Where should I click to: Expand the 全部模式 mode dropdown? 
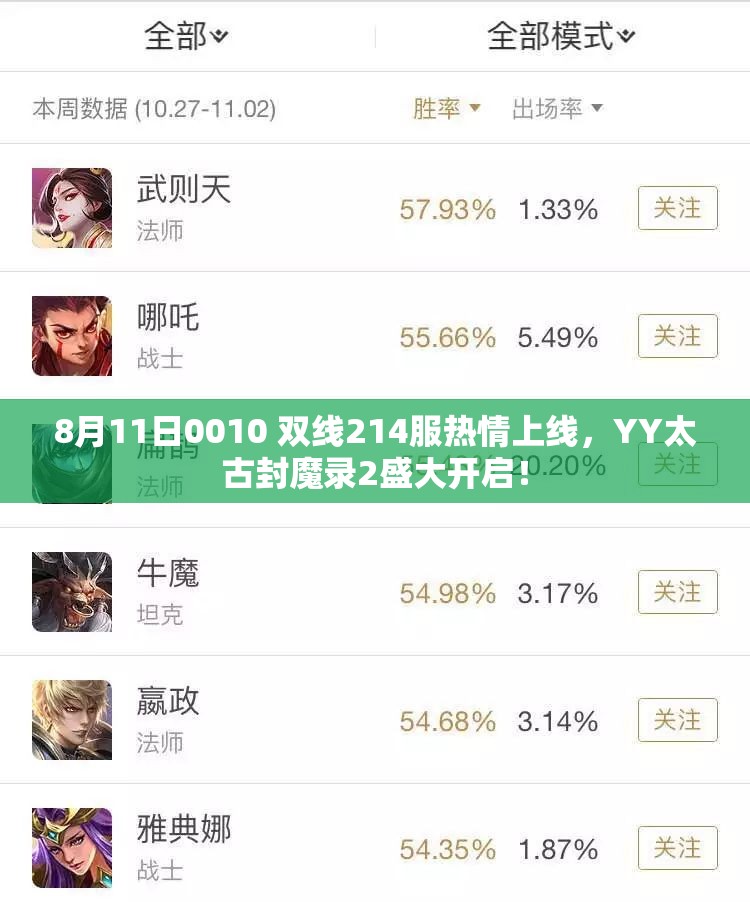point(561,37)
